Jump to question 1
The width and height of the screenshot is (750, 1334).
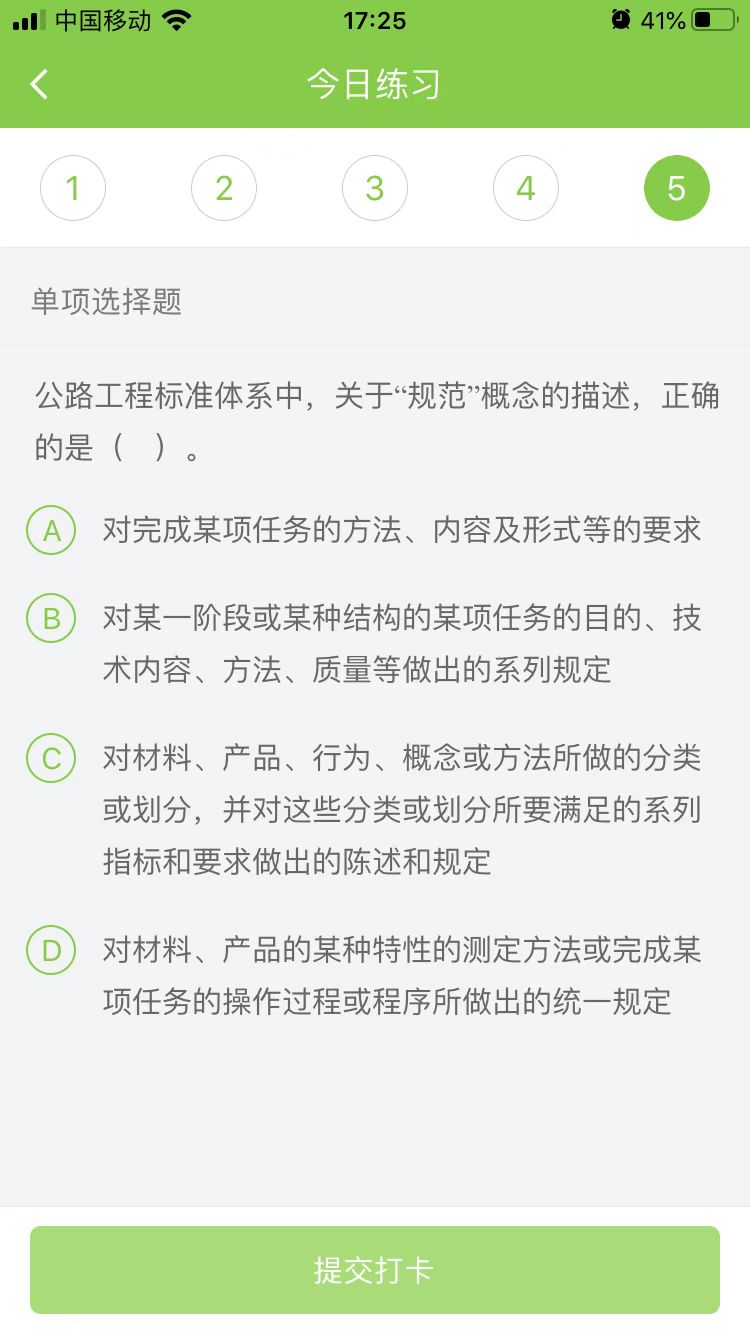(x=73, y=188)
